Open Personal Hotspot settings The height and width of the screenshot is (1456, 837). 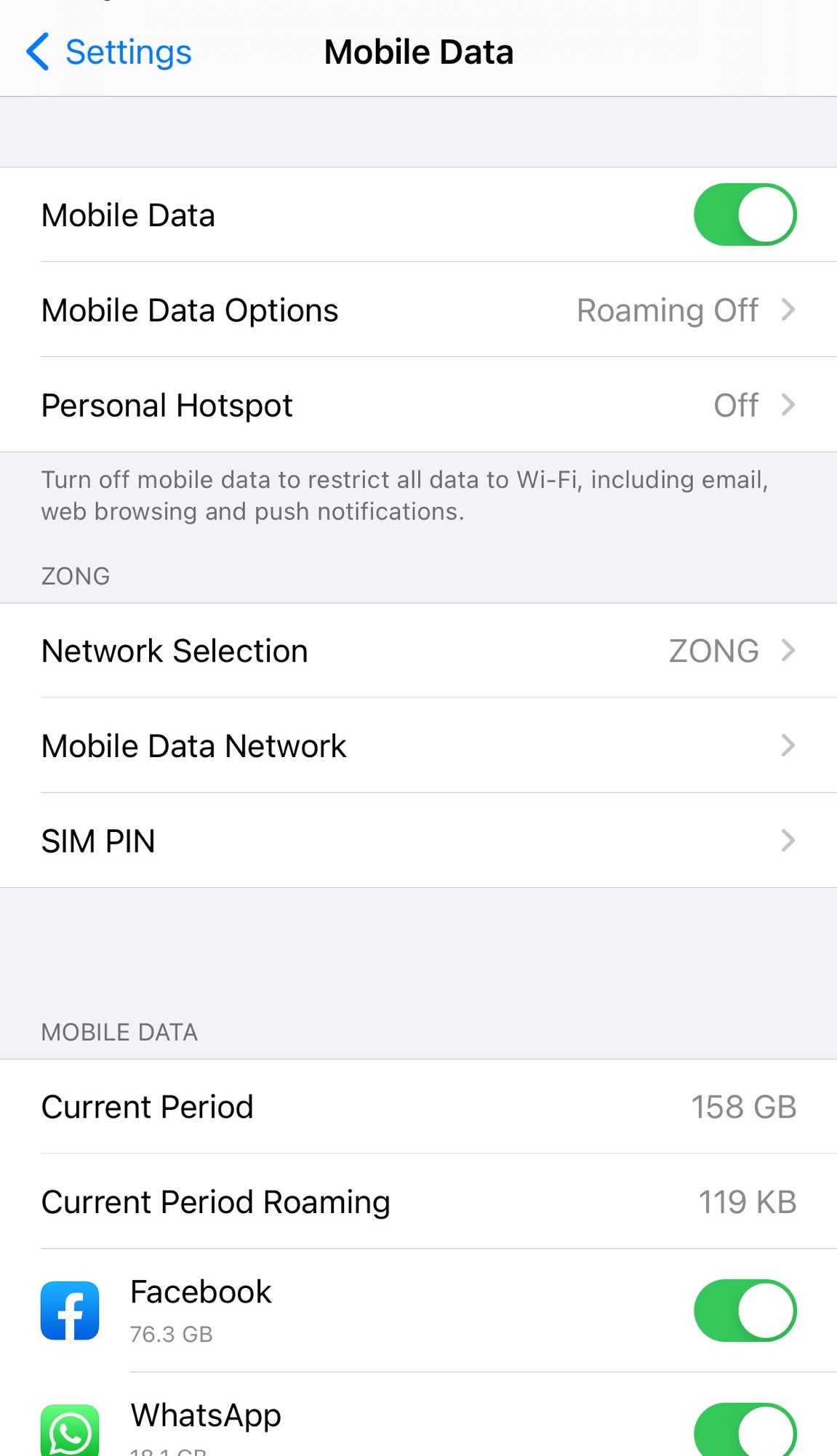pyautogui.click(x=418, y=405)
